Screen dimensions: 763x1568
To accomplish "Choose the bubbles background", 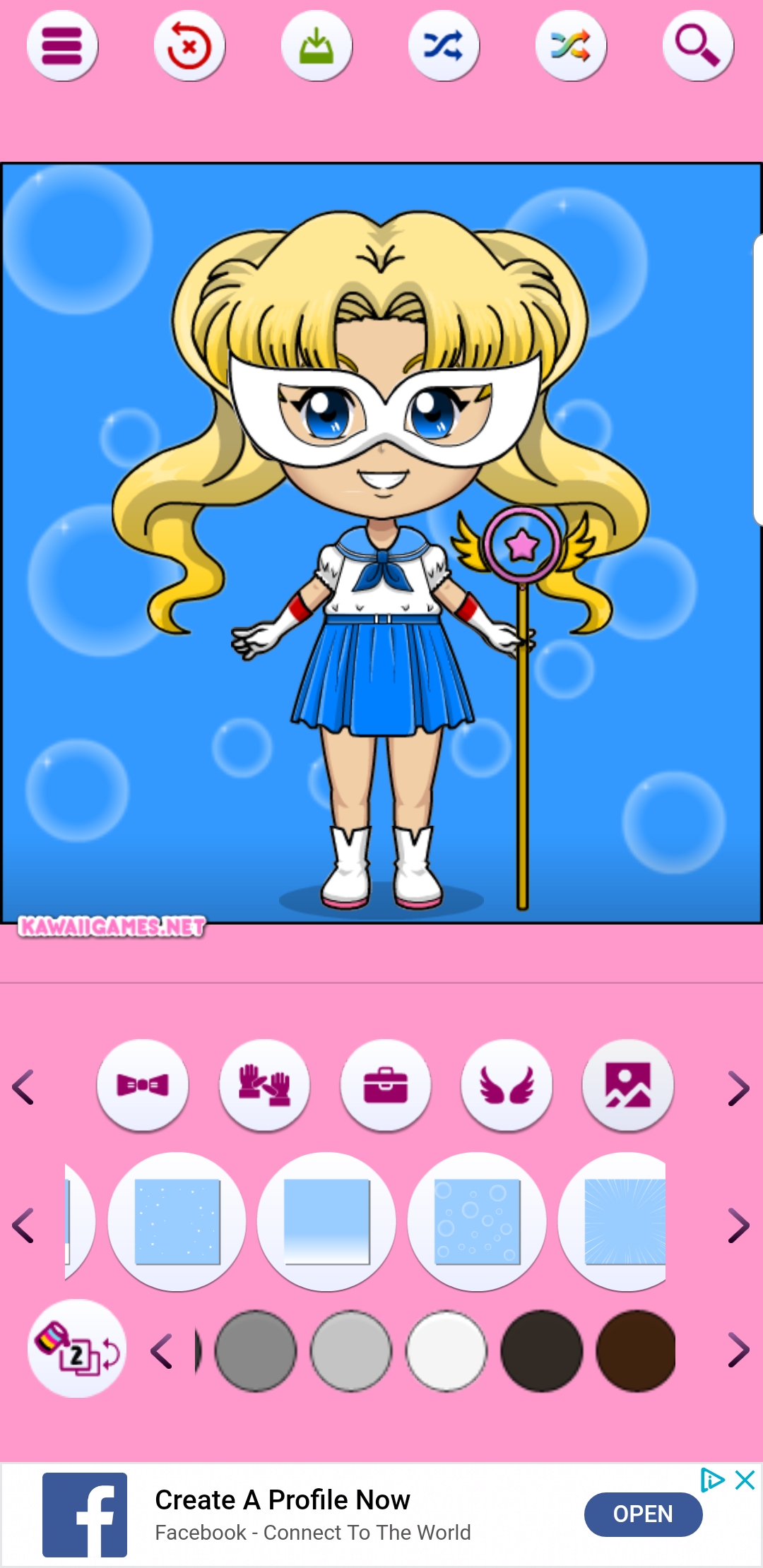I will tap(477, 1221).
